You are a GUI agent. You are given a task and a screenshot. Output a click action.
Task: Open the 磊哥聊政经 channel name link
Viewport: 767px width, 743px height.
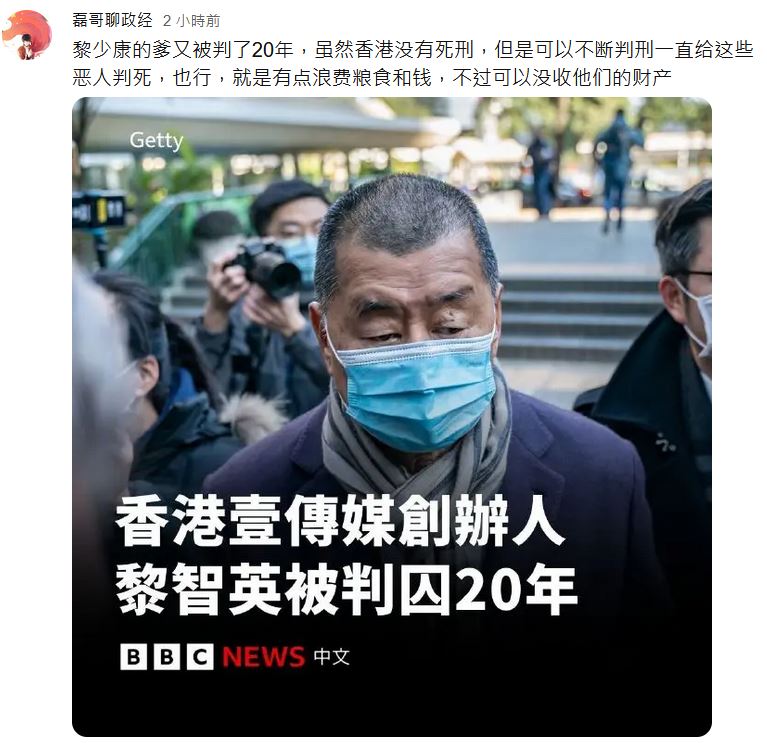point(112,20)
